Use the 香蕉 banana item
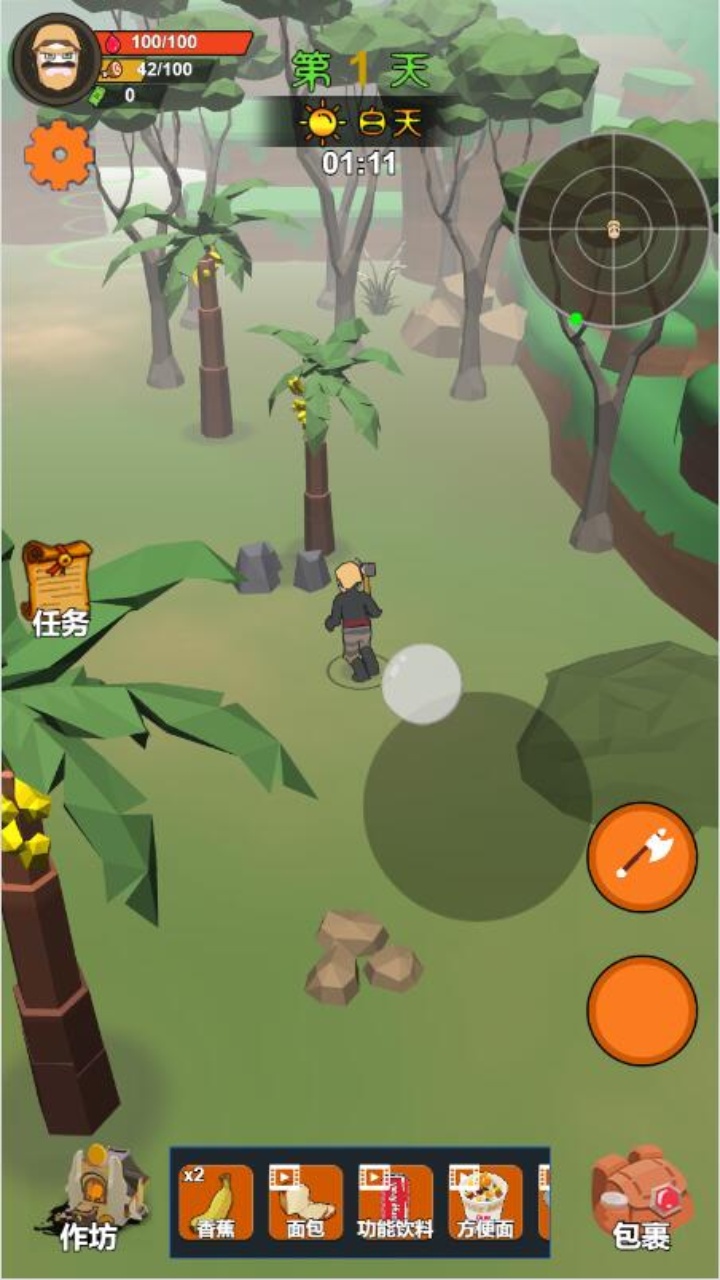The height and width of the screenshot is (1280, 720). coord(216,1202)
